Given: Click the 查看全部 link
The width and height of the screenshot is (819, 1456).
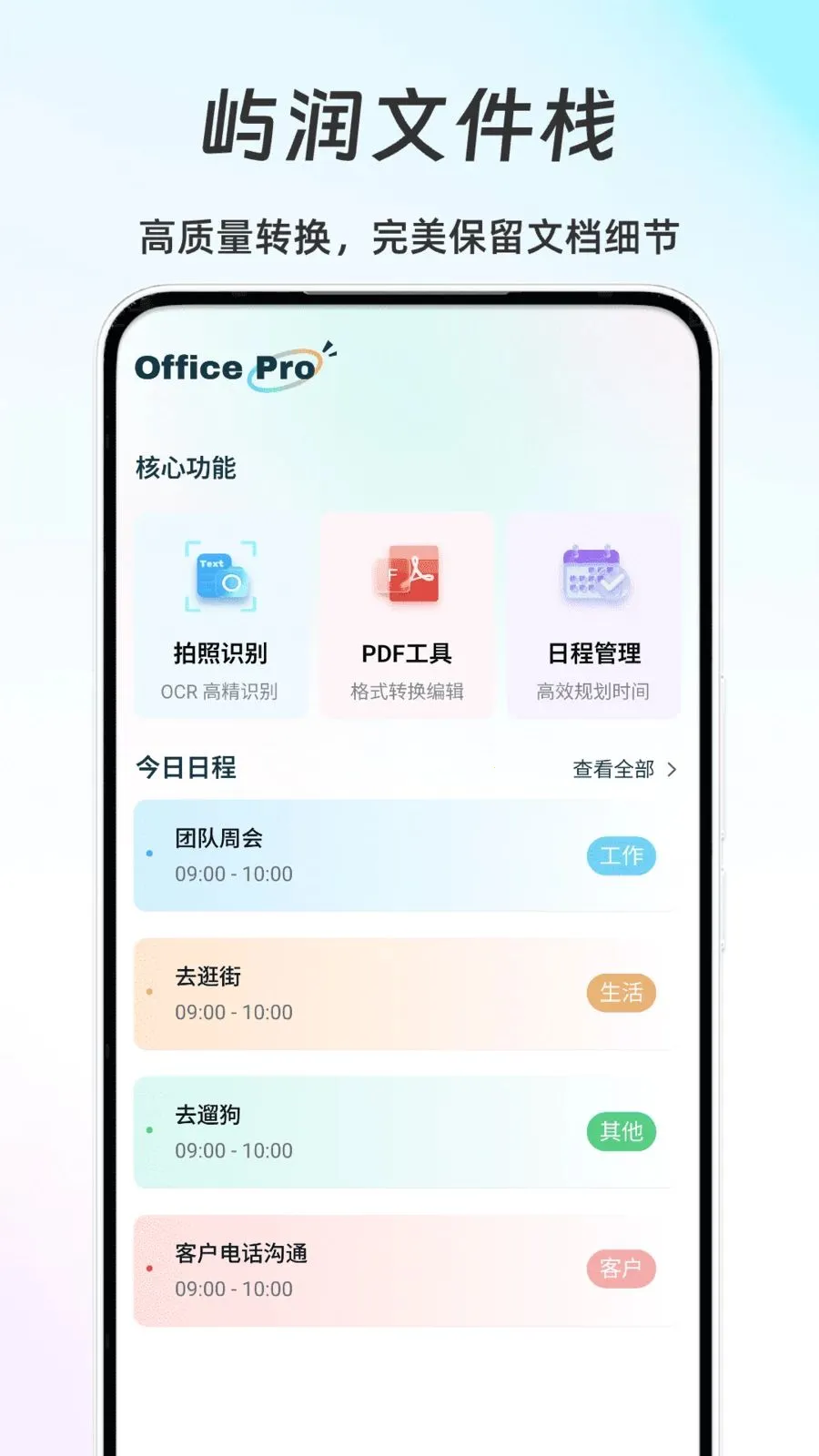Looking at the screenshot, I should click(612, 769).
